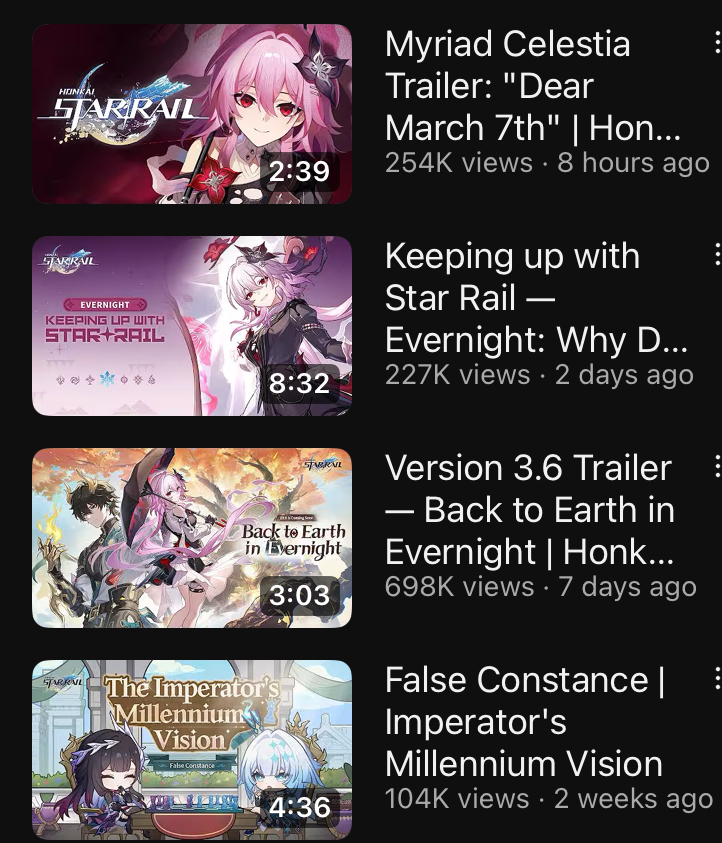The width and height of the screenshot is (722, 843).
Task: Play the Version 3.6 Trailer thumbnail
Action: tap(191, 538)
